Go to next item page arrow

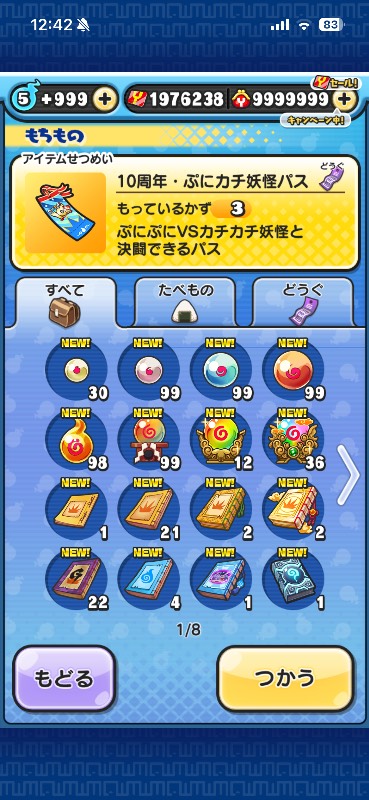pyautogui.click(x=349, y=472)
